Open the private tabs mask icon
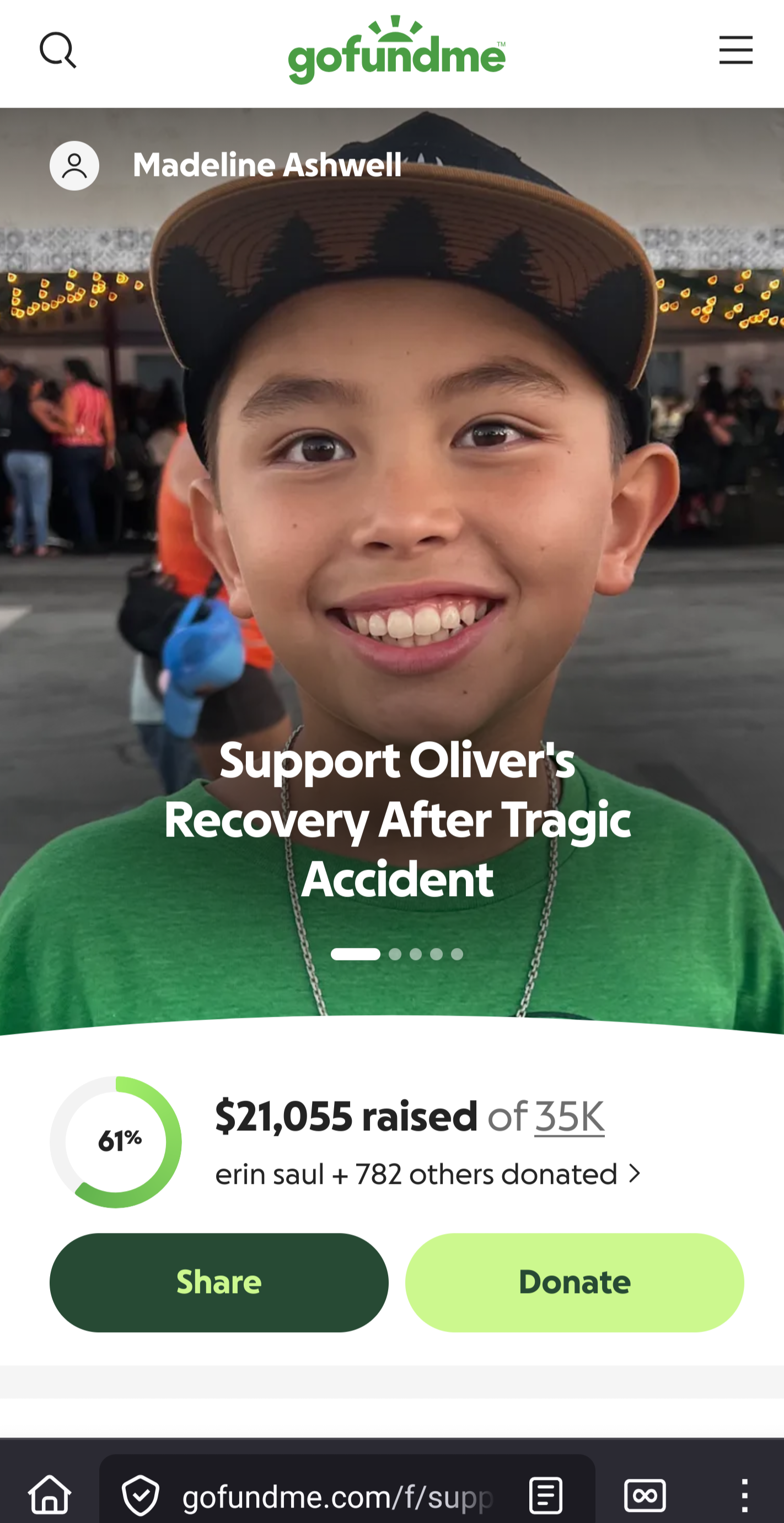 [x=645, y=1495]
